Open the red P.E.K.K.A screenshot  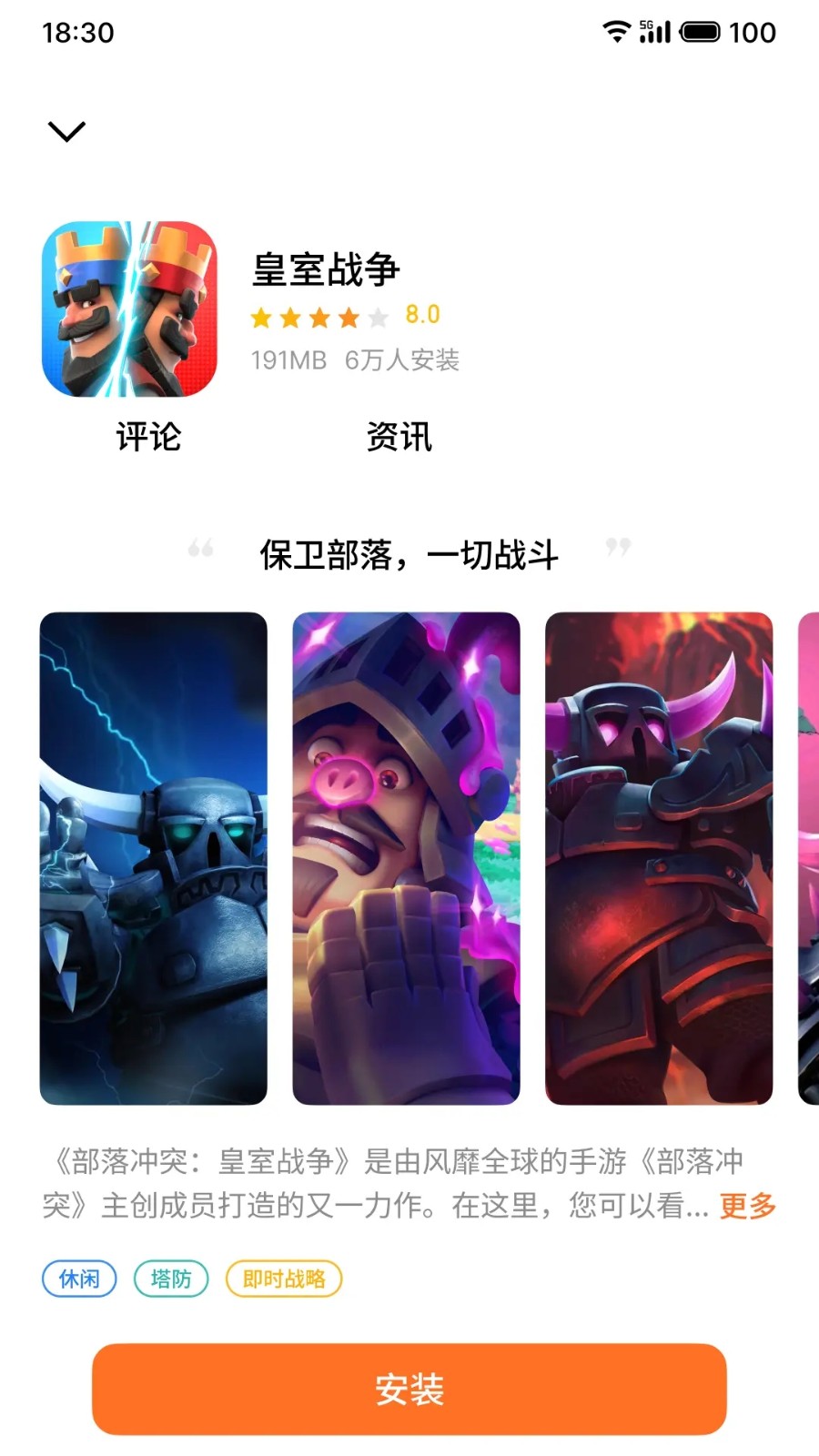658,858
